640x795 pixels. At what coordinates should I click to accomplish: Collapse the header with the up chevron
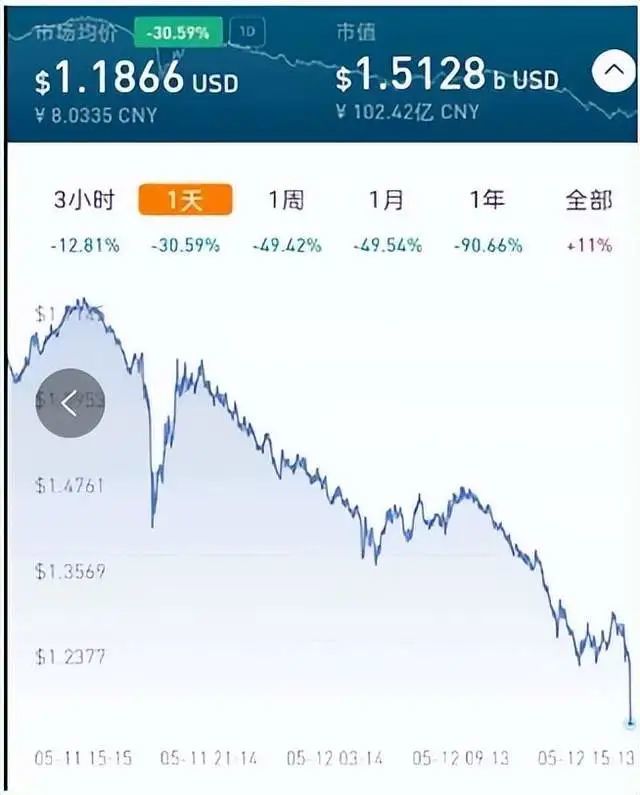pyautogui.click(x=610, y=72)
